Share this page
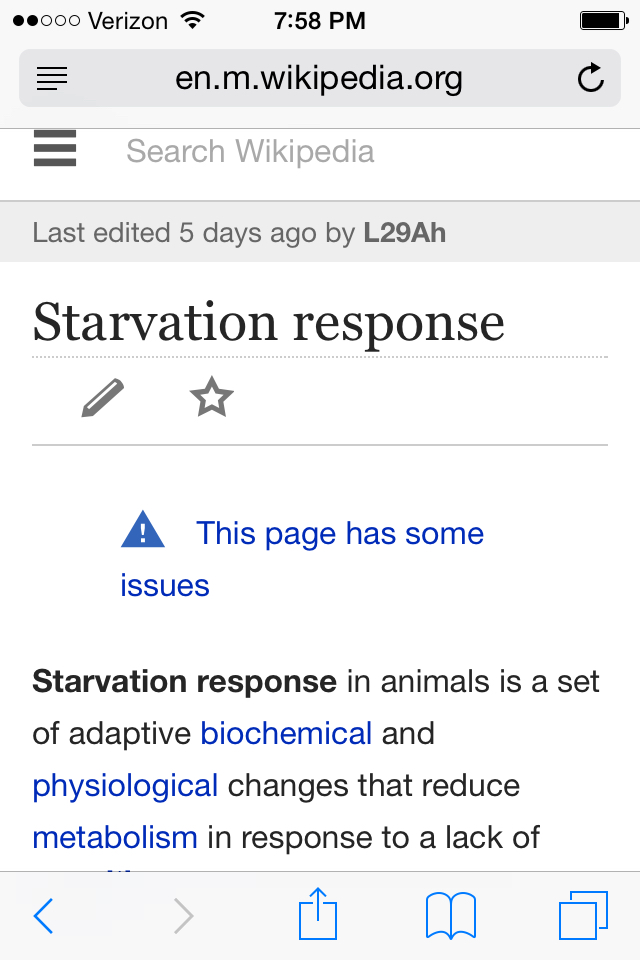 point(318,913)
